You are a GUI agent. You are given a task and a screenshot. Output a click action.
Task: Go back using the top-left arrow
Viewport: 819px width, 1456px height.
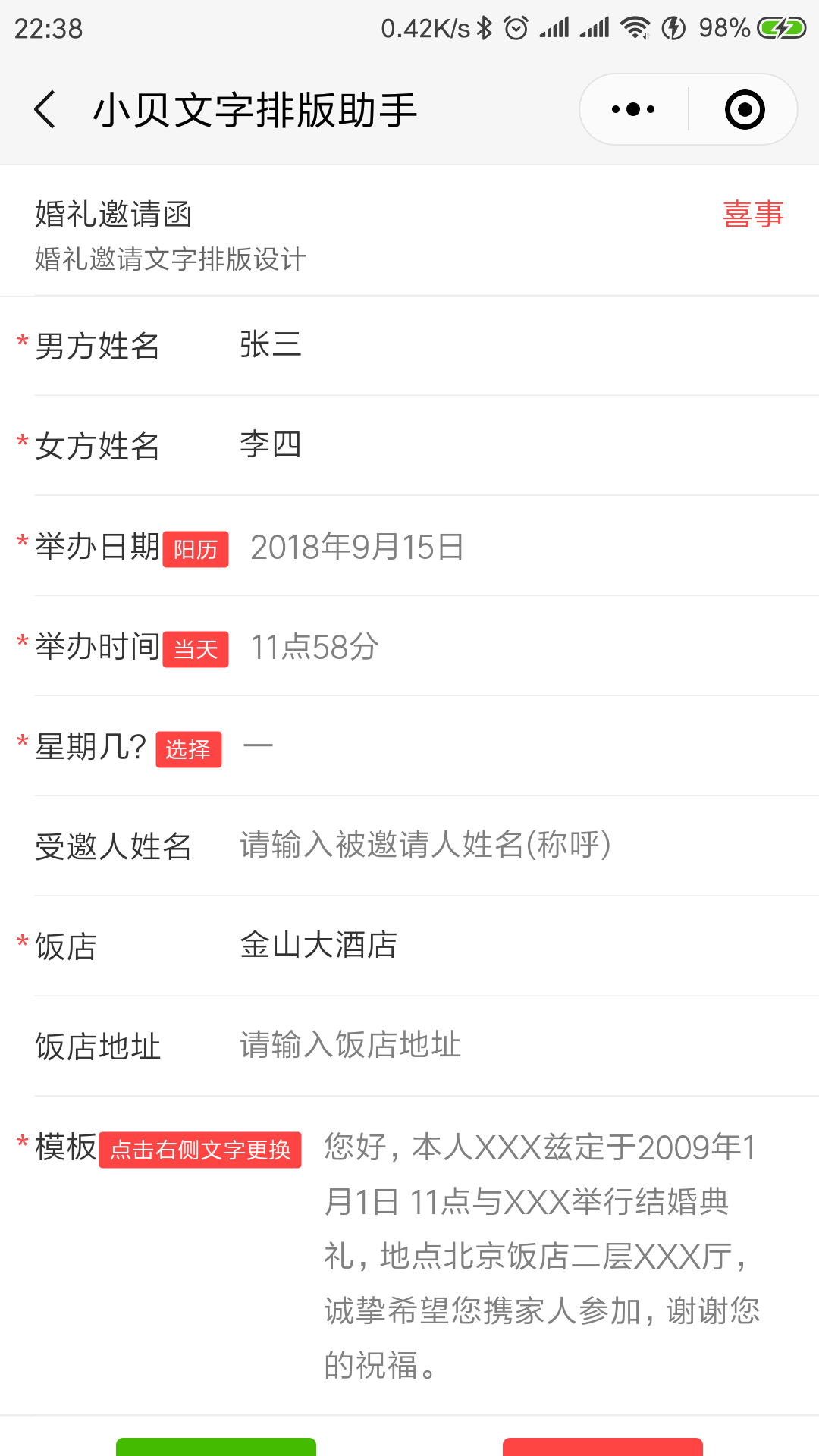[x=45, y=109]
